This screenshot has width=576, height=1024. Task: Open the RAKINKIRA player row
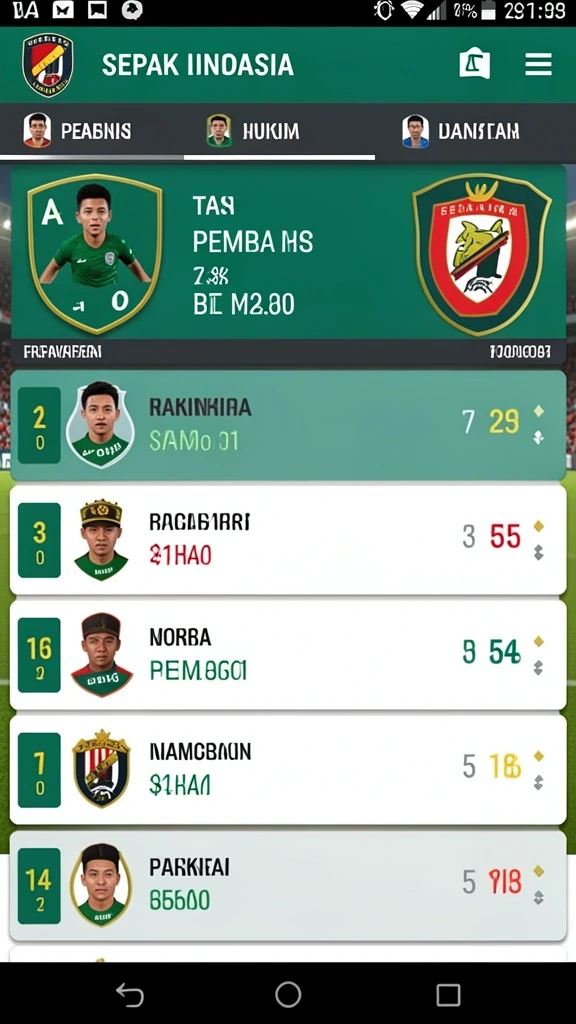pyautogui.click(x=288, y=425)
